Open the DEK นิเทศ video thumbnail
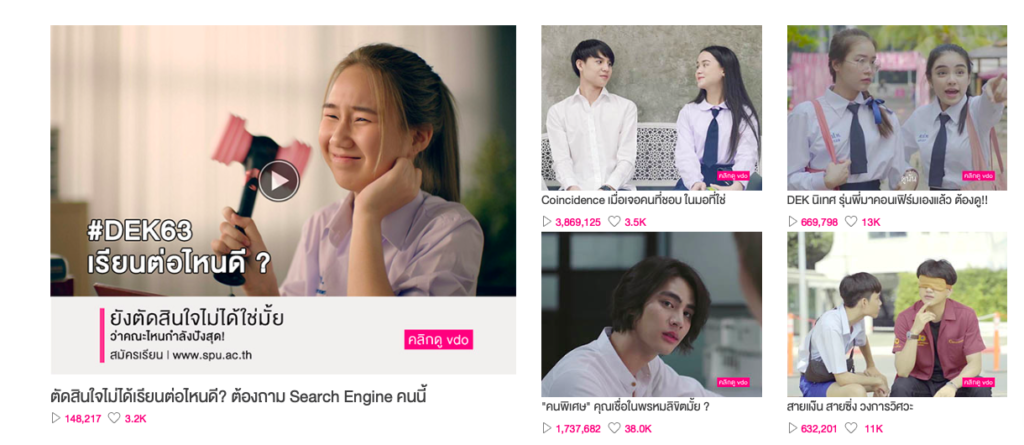 pos(895,107)
